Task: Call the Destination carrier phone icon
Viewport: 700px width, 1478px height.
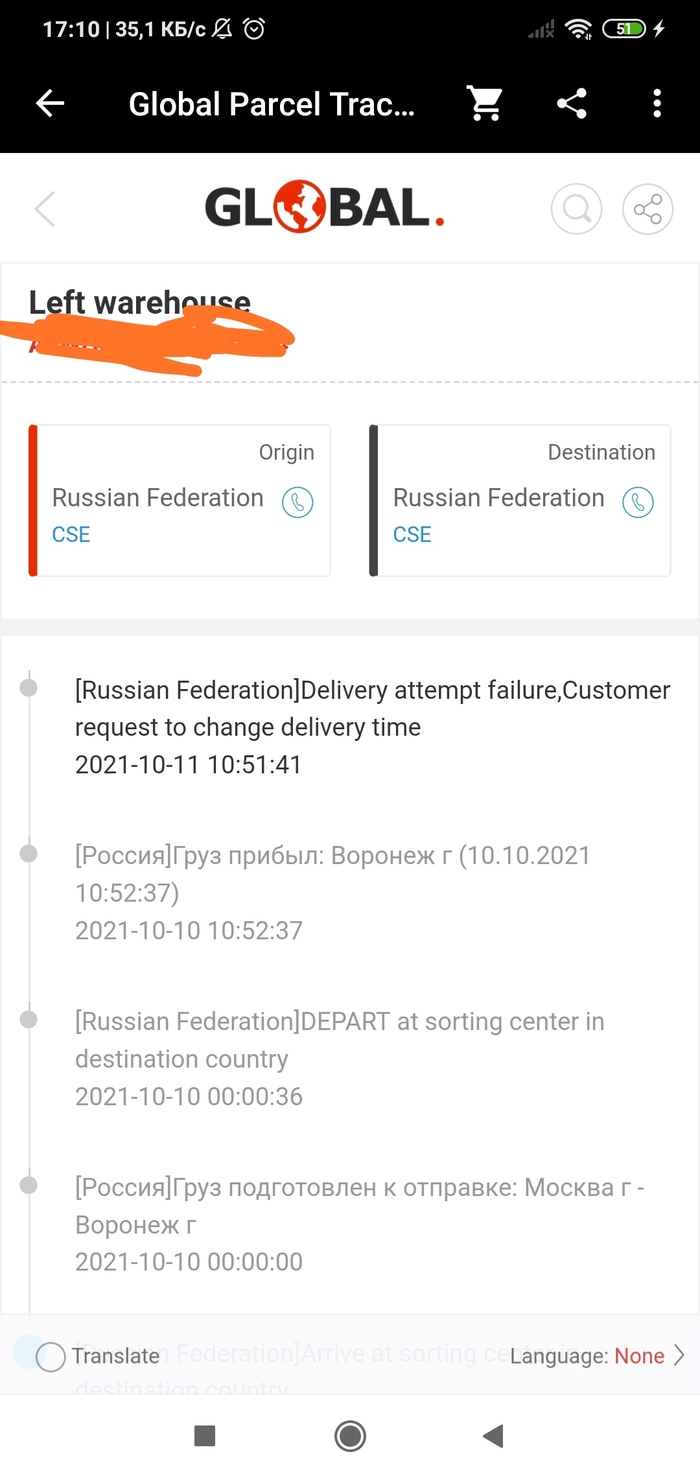Action: pyautogui.click(x=638, y=502)
